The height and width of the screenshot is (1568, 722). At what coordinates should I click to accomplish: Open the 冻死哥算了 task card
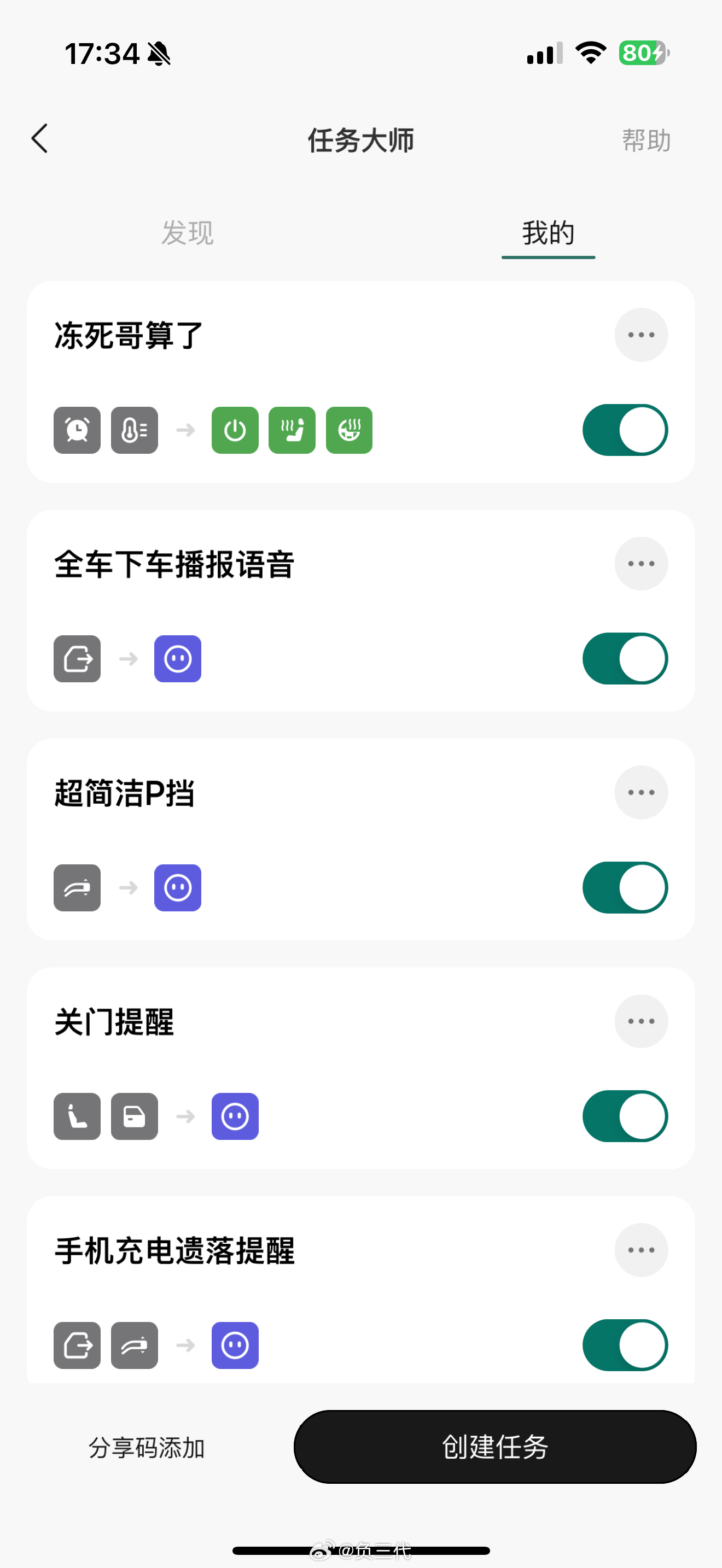coord(361,382)
